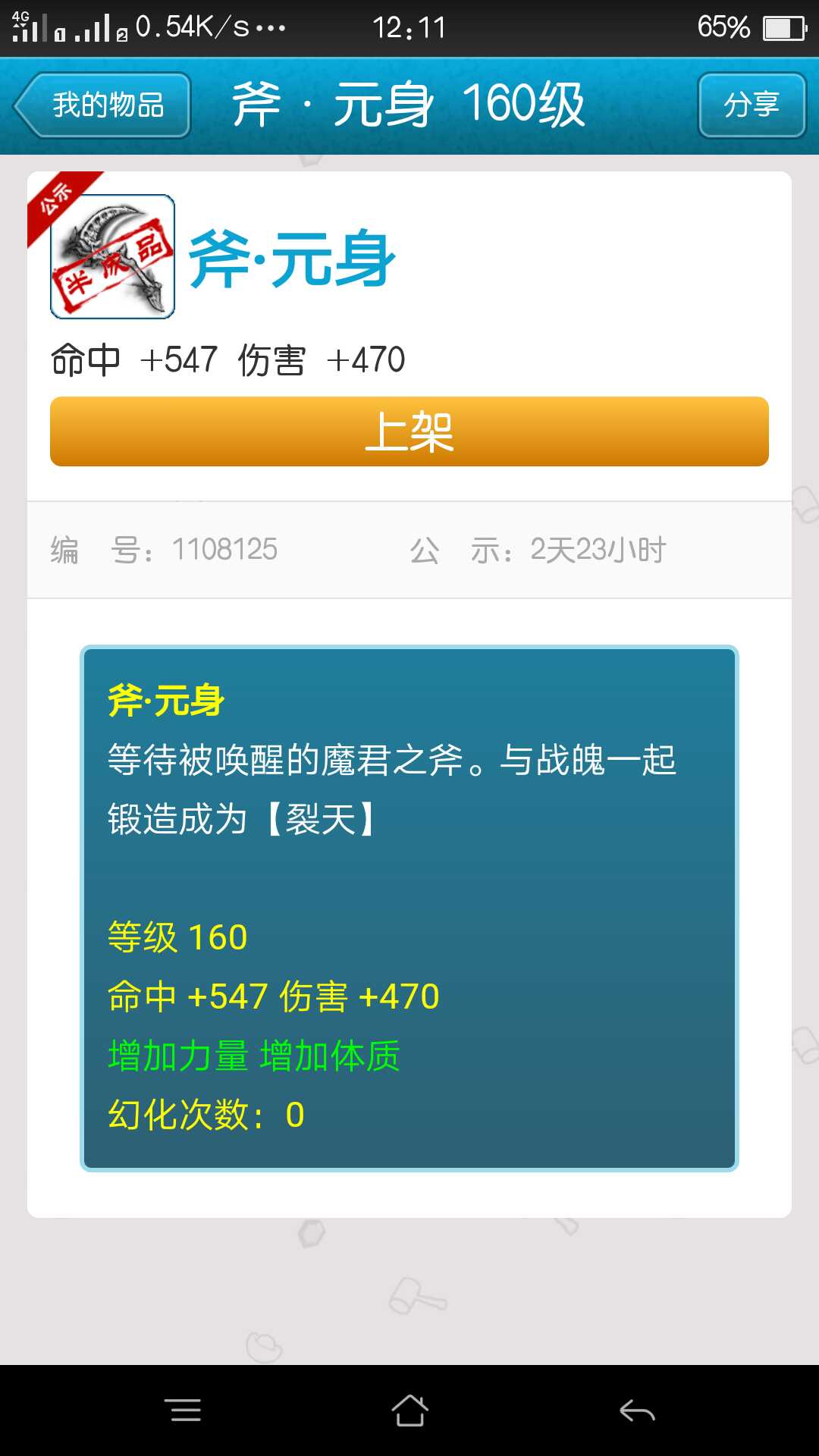Tap the system back button
Viewport: 819px width, 1456px height.
(637, 1410)
